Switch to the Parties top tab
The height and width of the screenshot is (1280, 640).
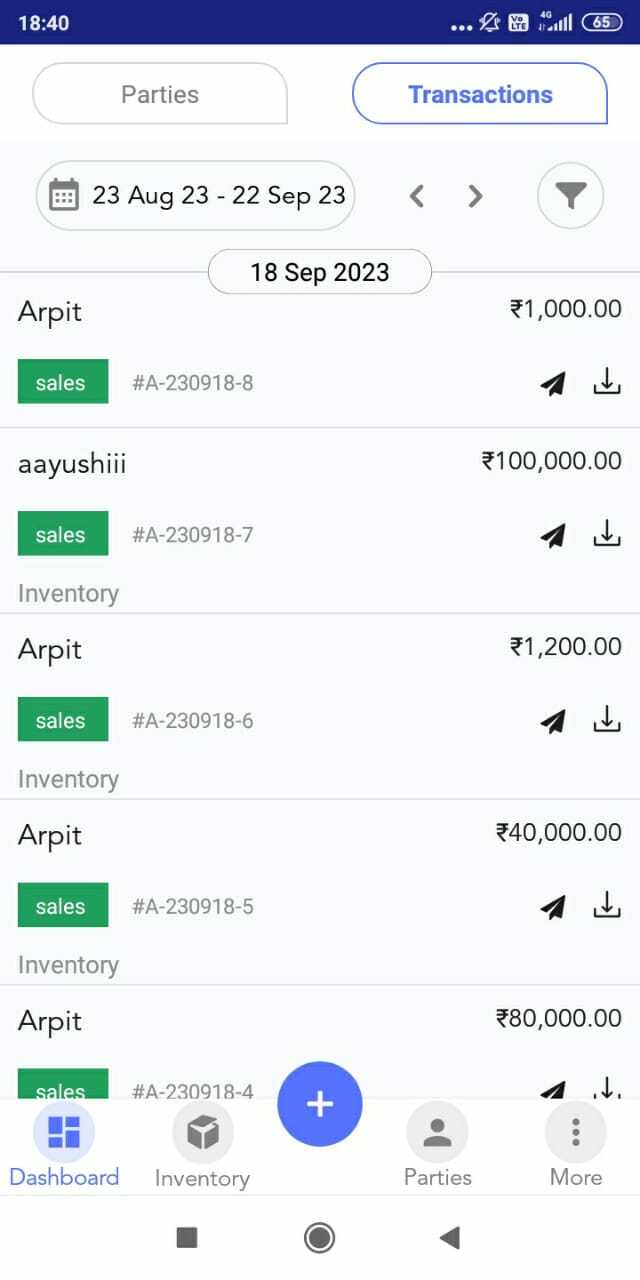click(160, 94)
